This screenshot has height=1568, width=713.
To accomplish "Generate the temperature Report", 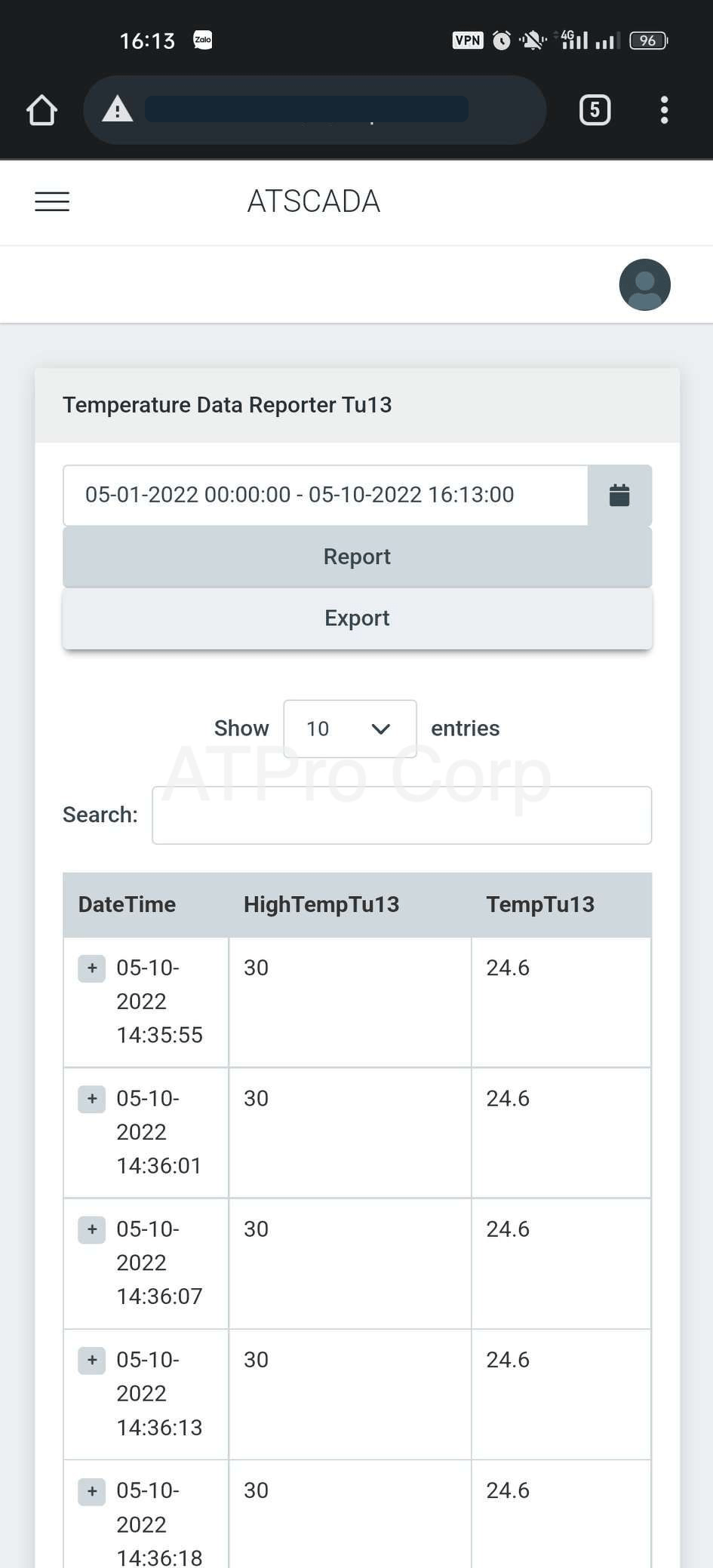I will [357, 557].
